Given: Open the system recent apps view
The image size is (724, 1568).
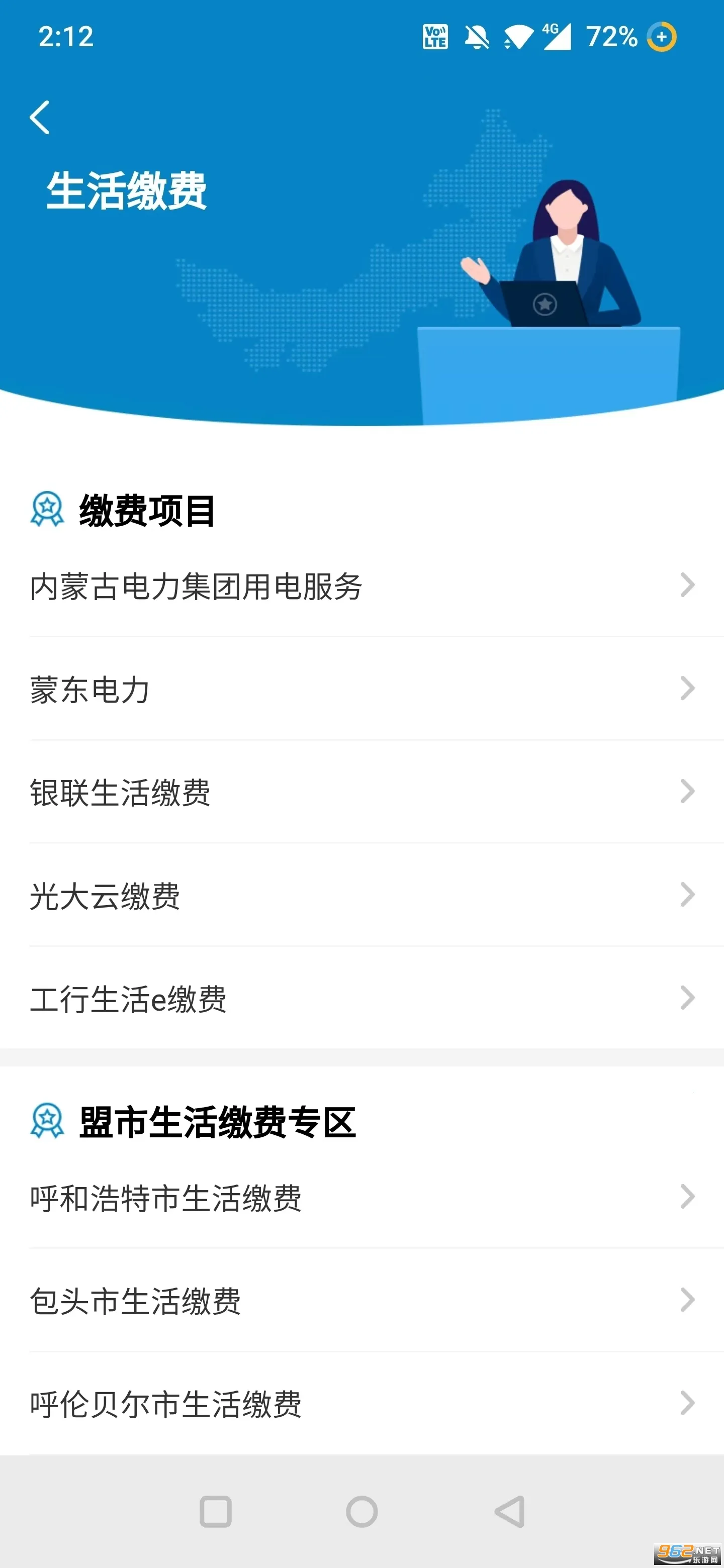Looking at the screenshot, I should coord(216,1511).
